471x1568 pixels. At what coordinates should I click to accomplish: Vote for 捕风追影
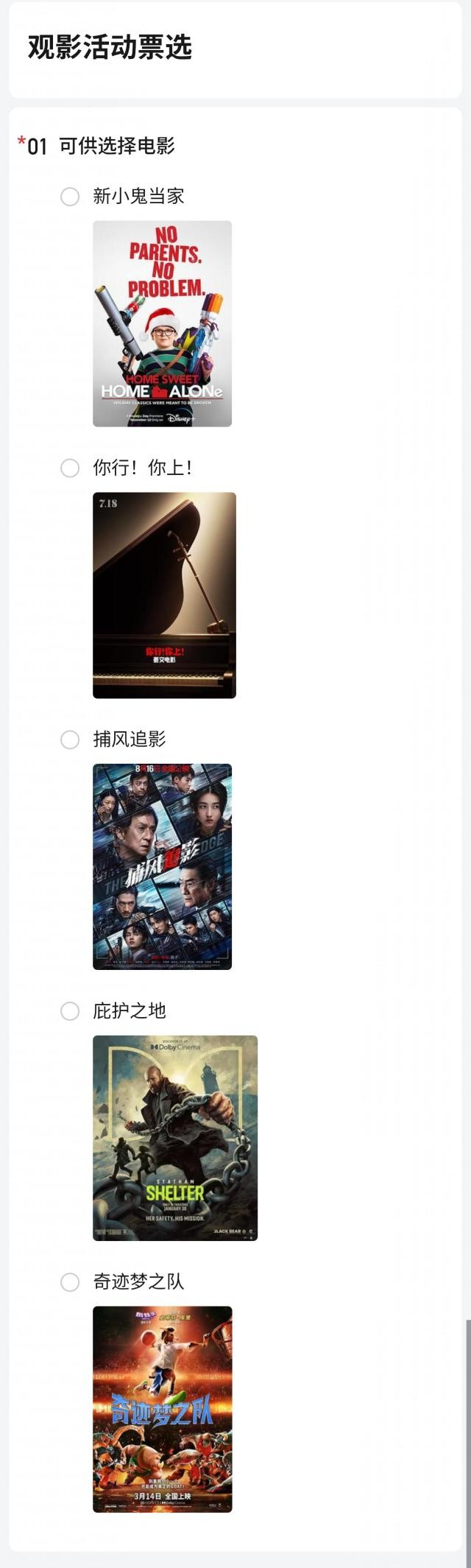70,740
